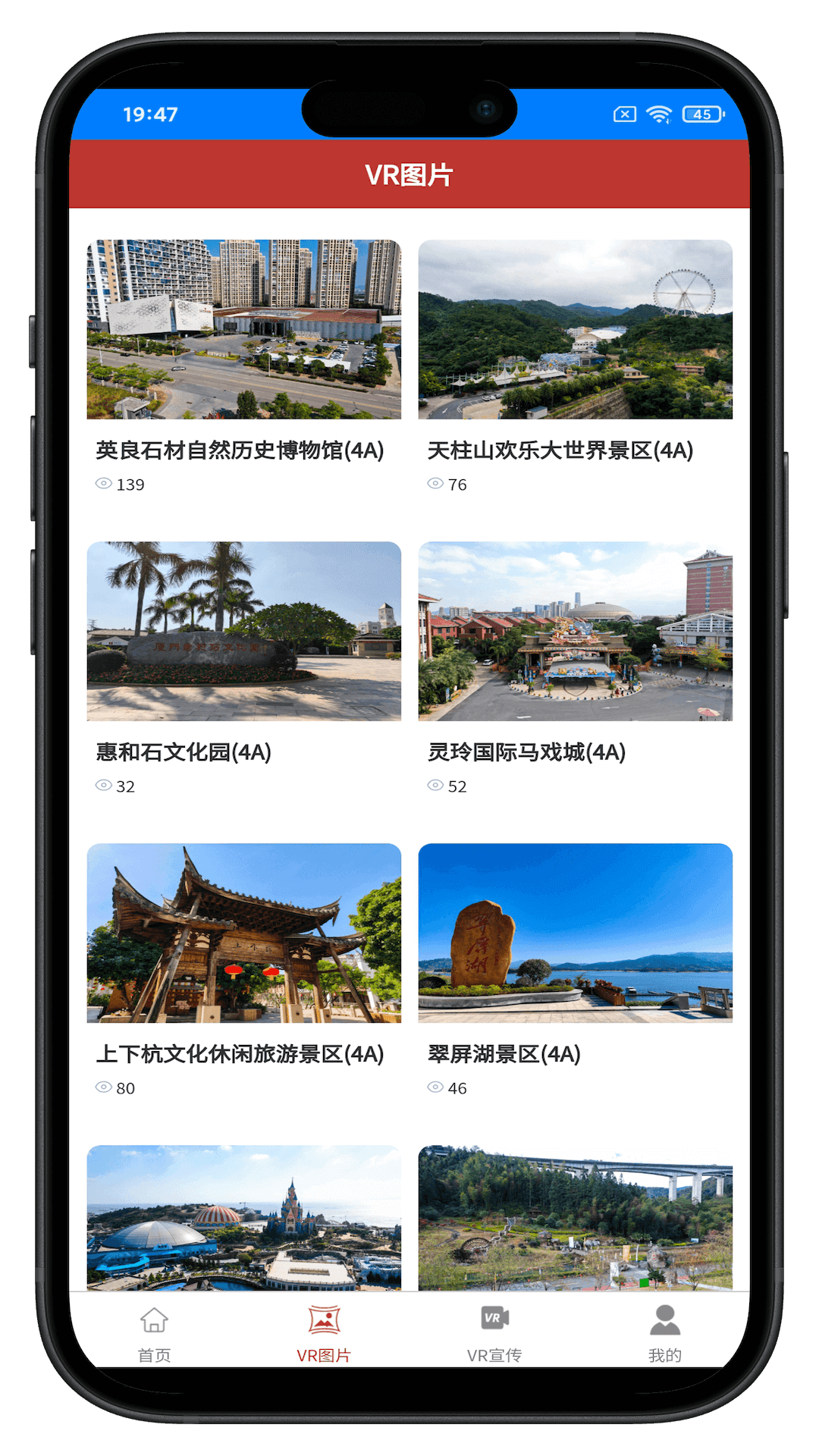Open 惠和石文化园(4A) title link
This screenshot has width=819, height=1456.
tap(186, 752)
